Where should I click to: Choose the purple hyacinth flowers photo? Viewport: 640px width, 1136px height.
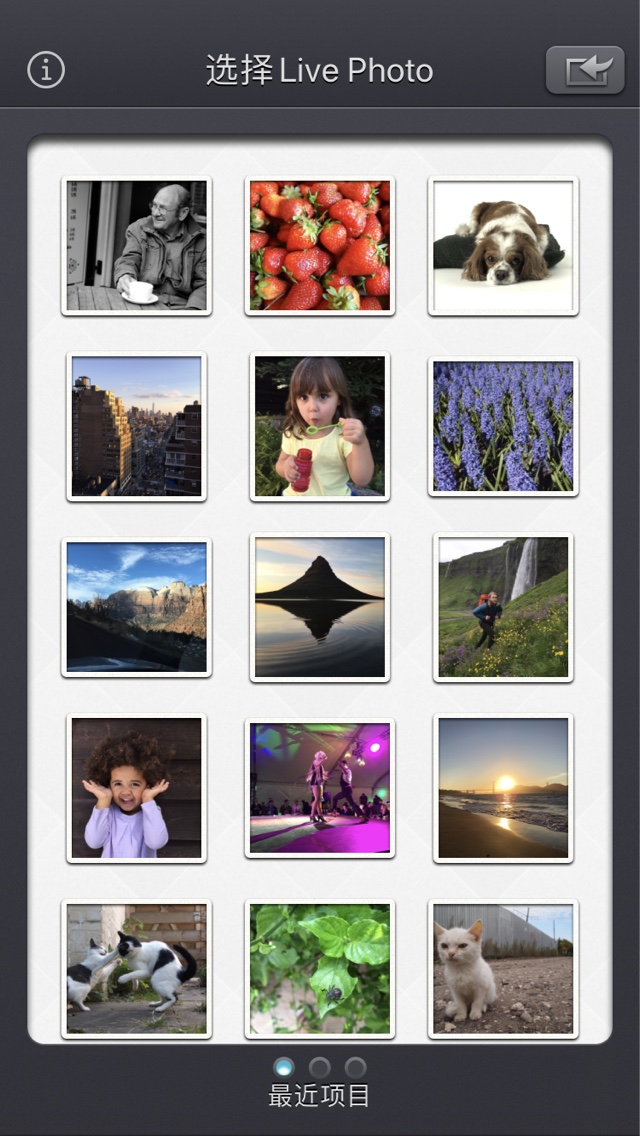[503, 426]
